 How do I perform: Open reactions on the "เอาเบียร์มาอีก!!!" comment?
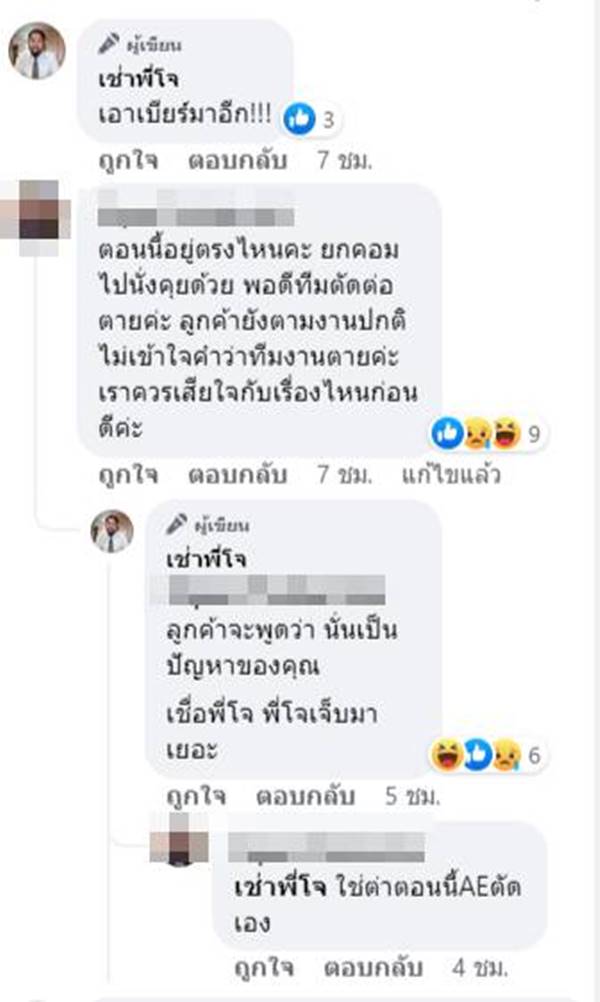click(311, 122)
